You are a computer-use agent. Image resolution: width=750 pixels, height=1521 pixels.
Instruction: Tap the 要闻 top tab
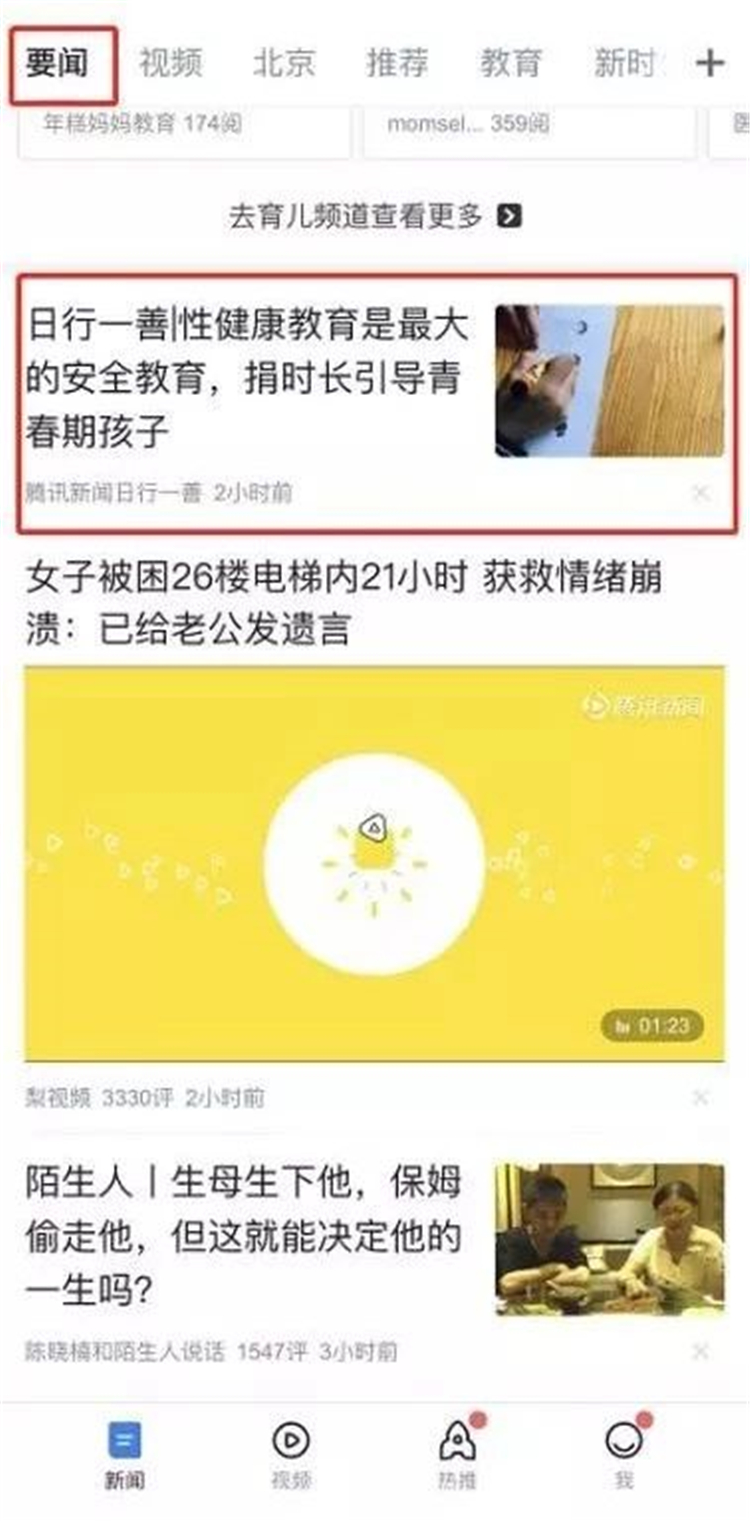[58, 64]
